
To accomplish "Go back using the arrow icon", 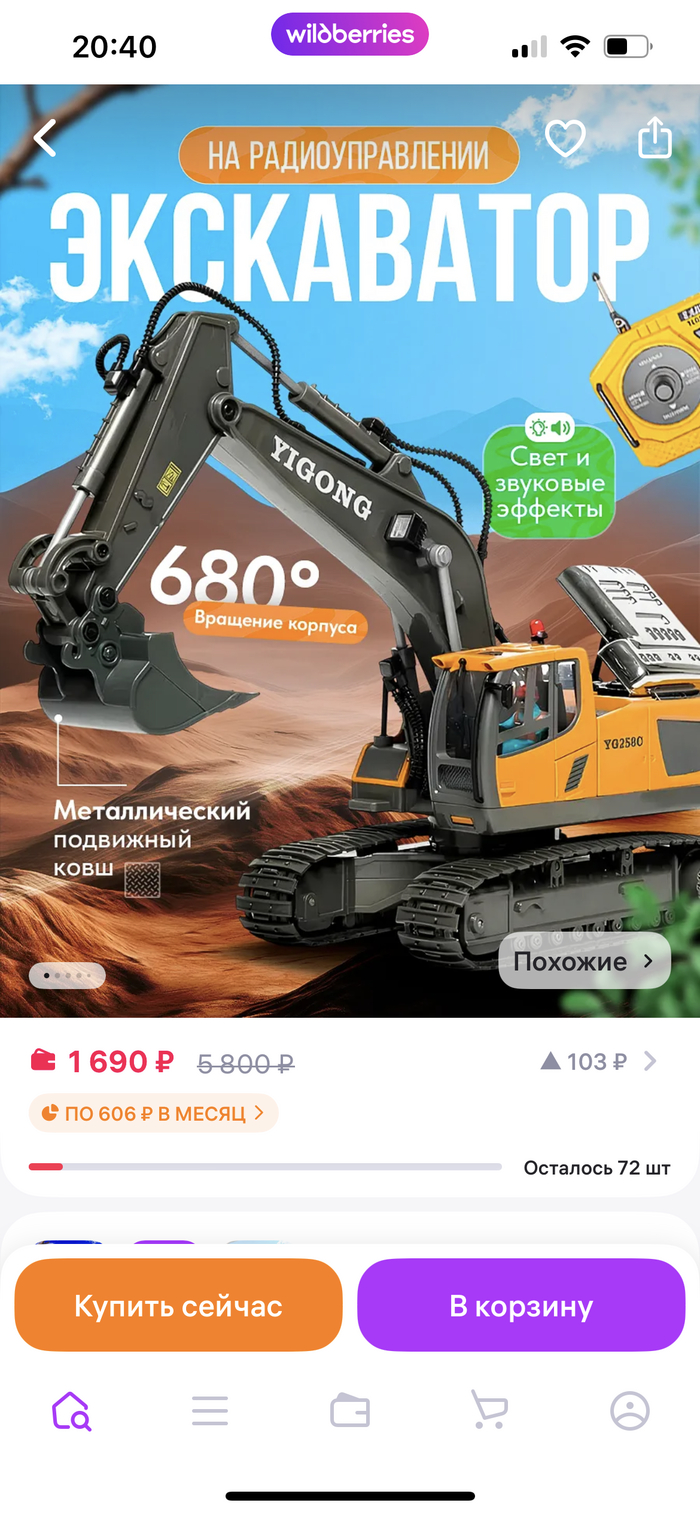I will (x=45, y=138).
